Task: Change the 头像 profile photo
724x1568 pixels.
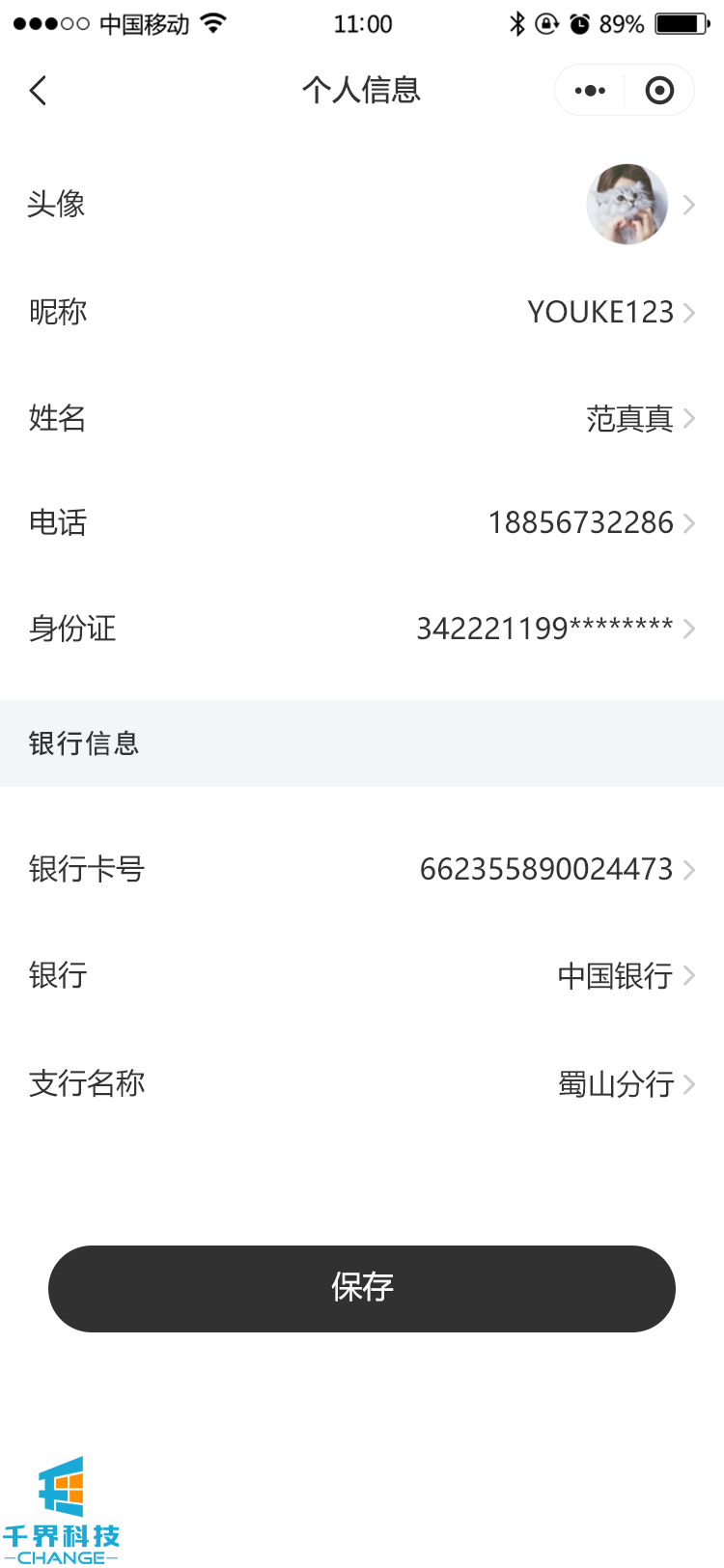Action: (627, 204)
